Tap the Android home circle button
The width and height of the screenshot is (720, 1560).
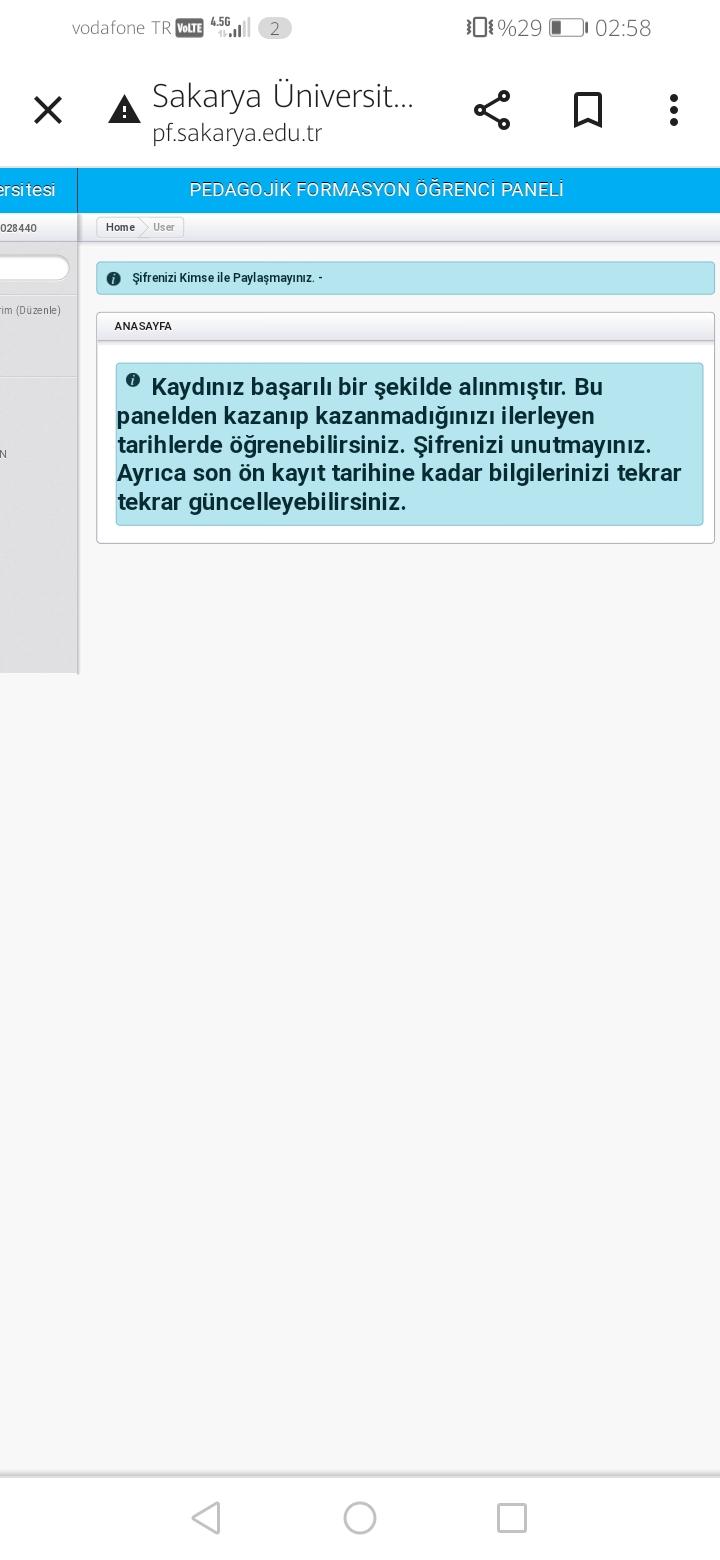359,1517
